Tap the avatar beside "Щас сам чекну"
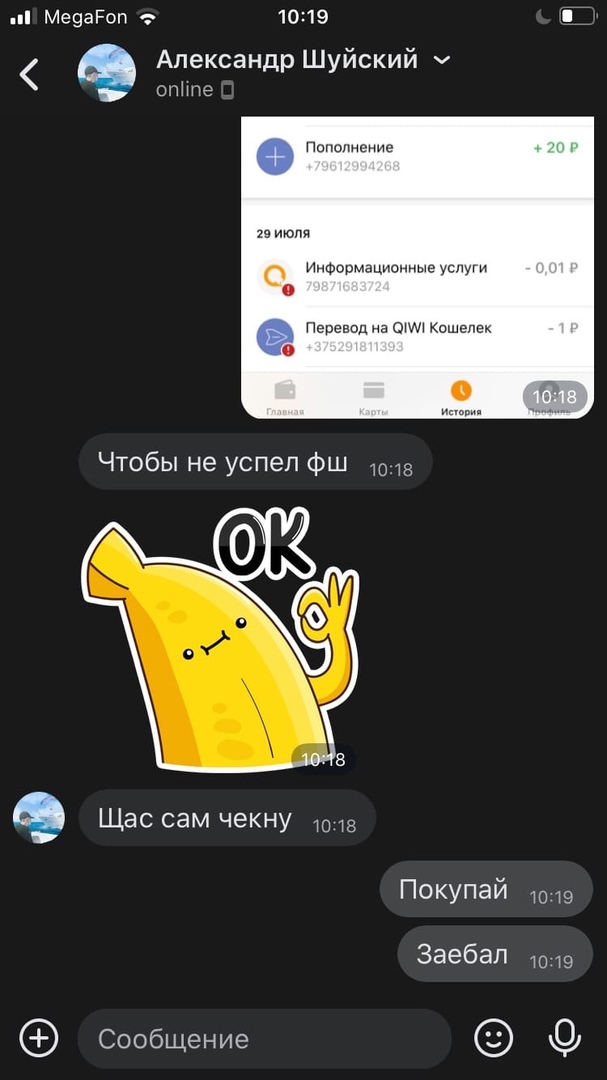The image size is (607, 1080). pos(39,818)
